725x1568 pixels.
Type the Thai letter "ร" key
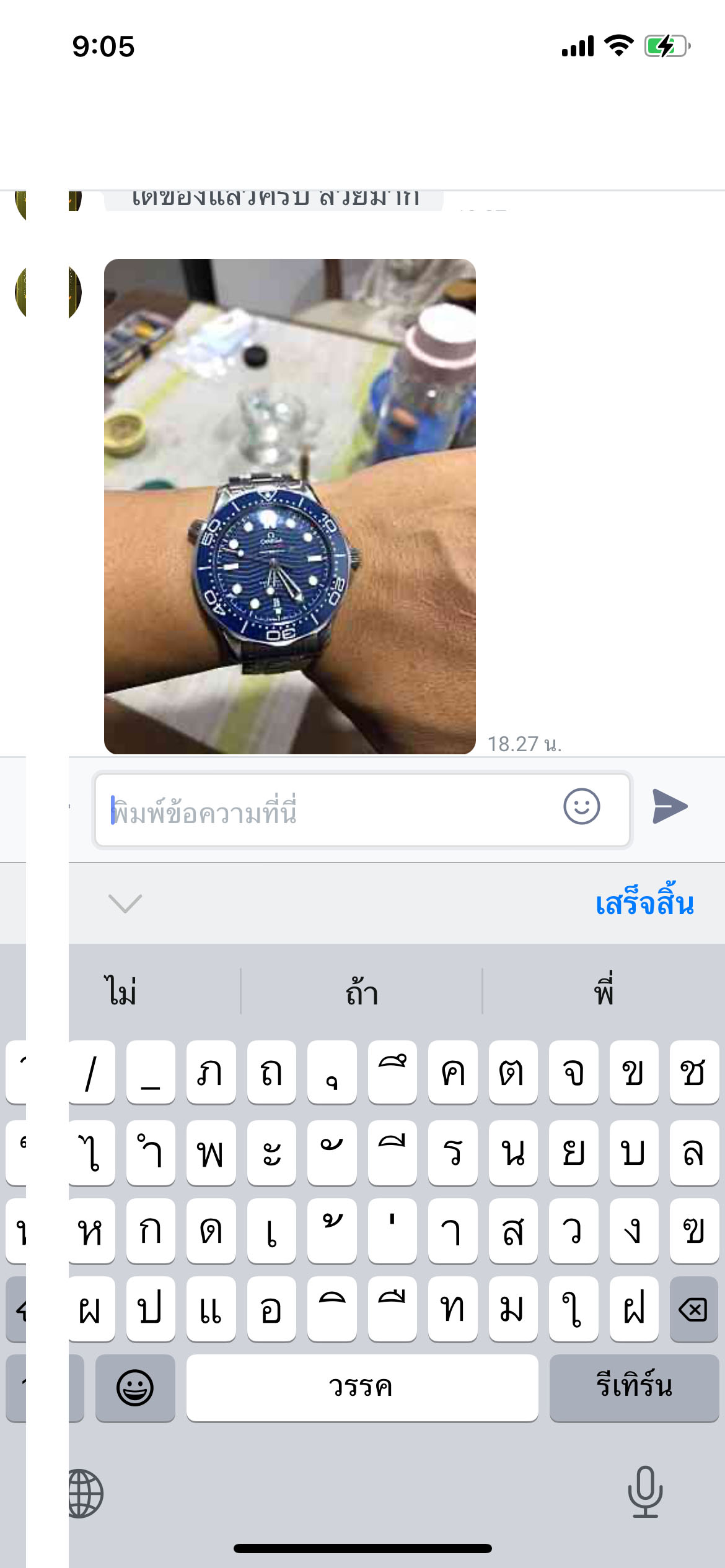pos(453,1152)
